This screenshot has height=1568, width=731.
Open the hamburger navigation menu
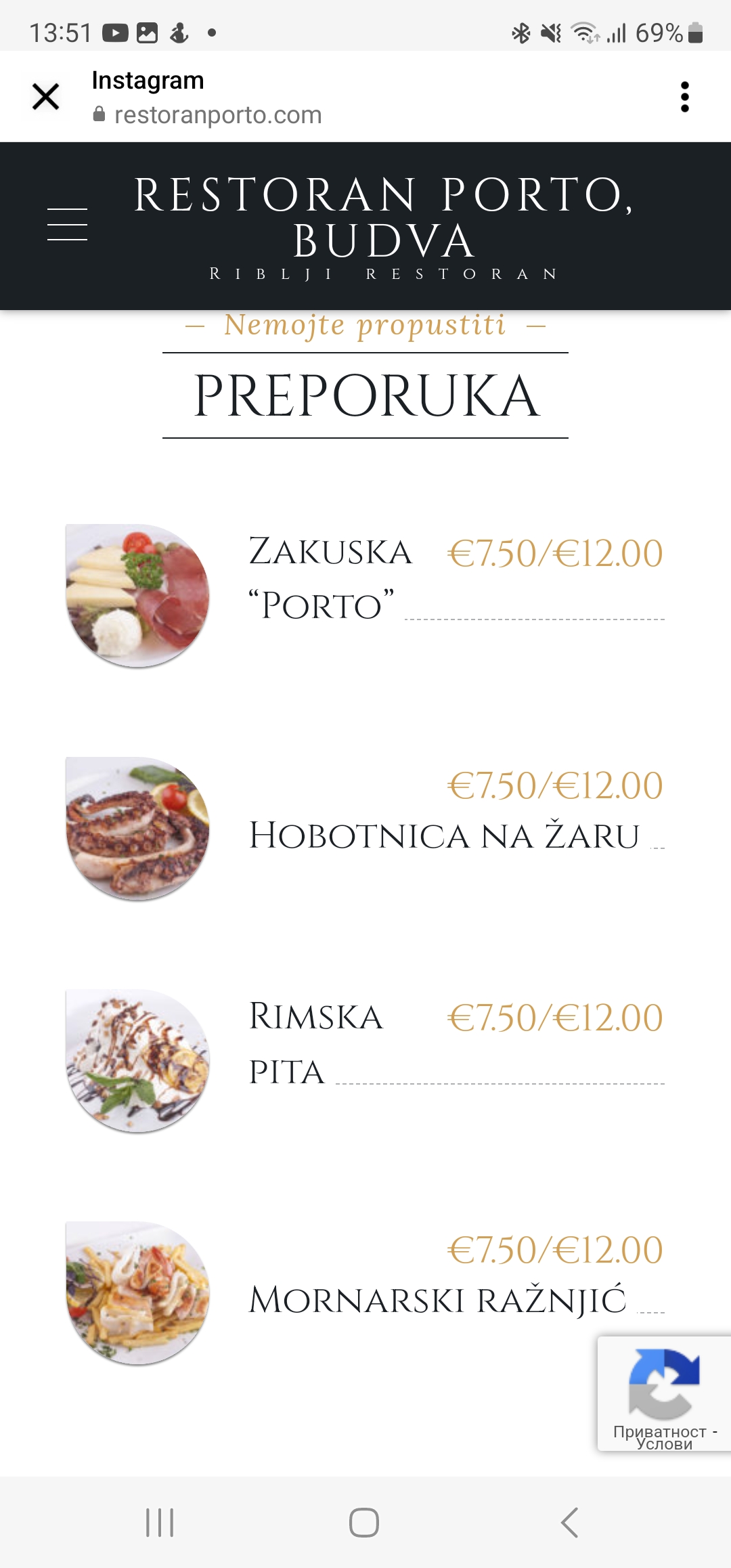67,225
